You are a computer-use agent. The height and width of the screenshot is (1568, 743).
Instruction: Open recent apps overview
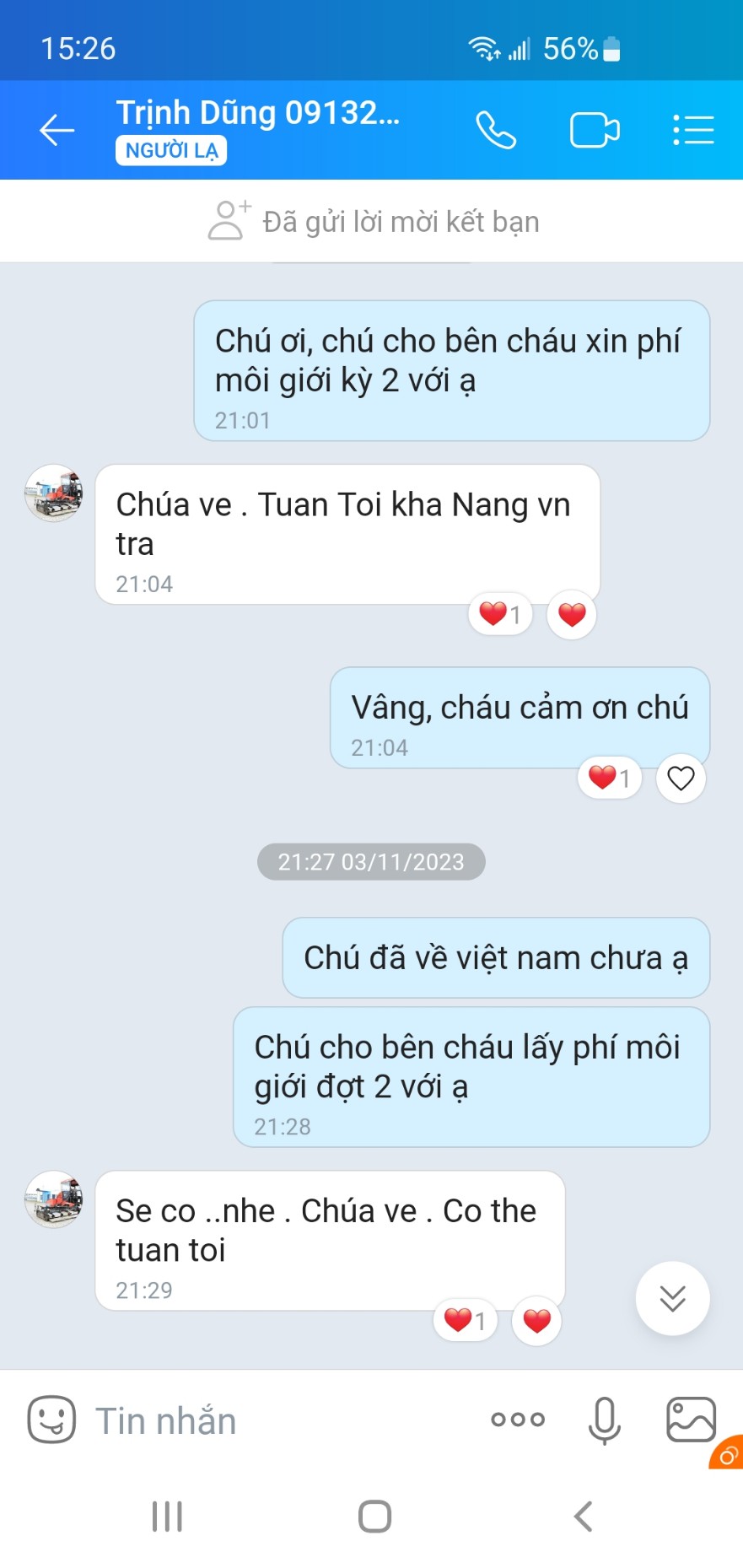click(x=167, y=1516)
